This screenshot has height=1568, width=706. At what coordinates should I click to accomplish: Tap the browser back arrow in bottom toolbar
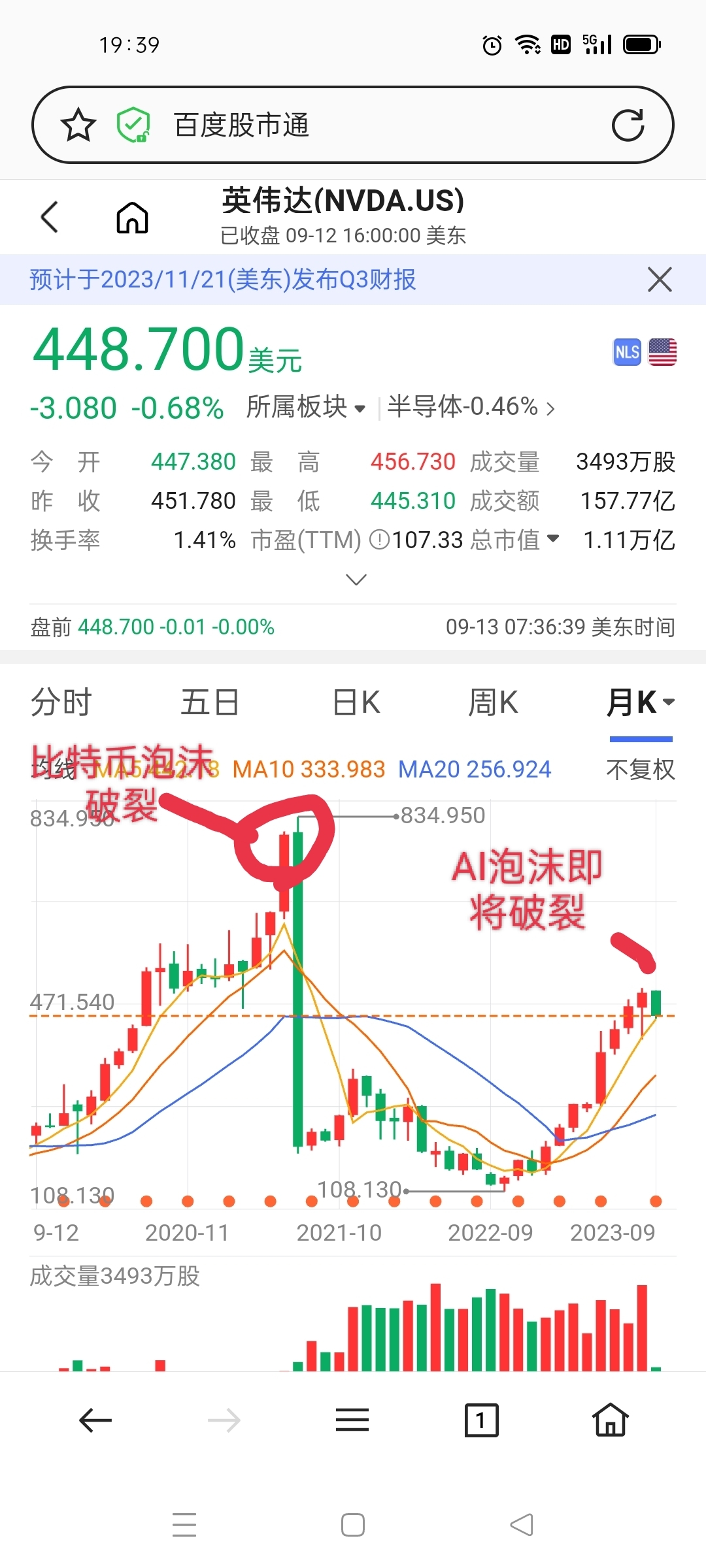tap(95, 1420)
